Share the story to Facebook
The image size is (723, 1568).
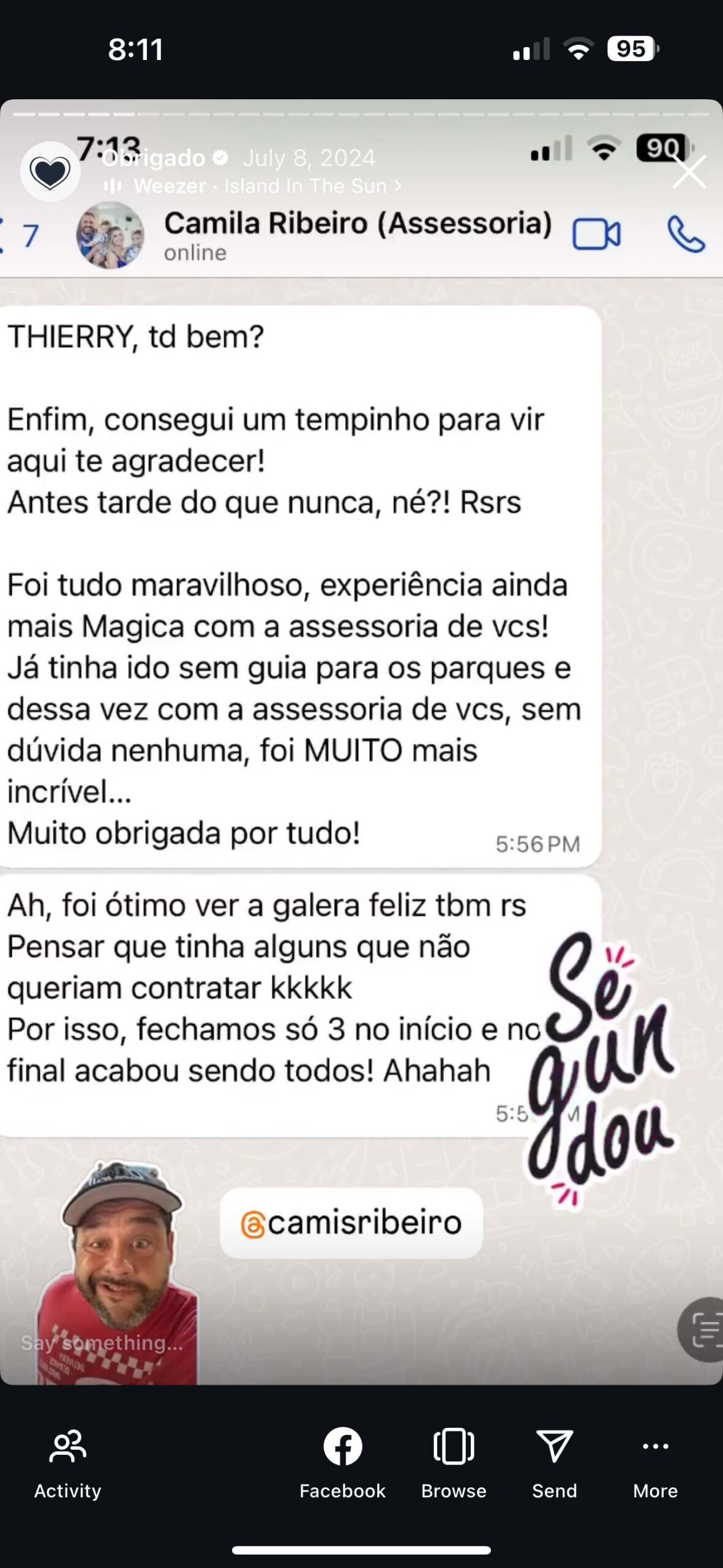[x=342, y=1464]
